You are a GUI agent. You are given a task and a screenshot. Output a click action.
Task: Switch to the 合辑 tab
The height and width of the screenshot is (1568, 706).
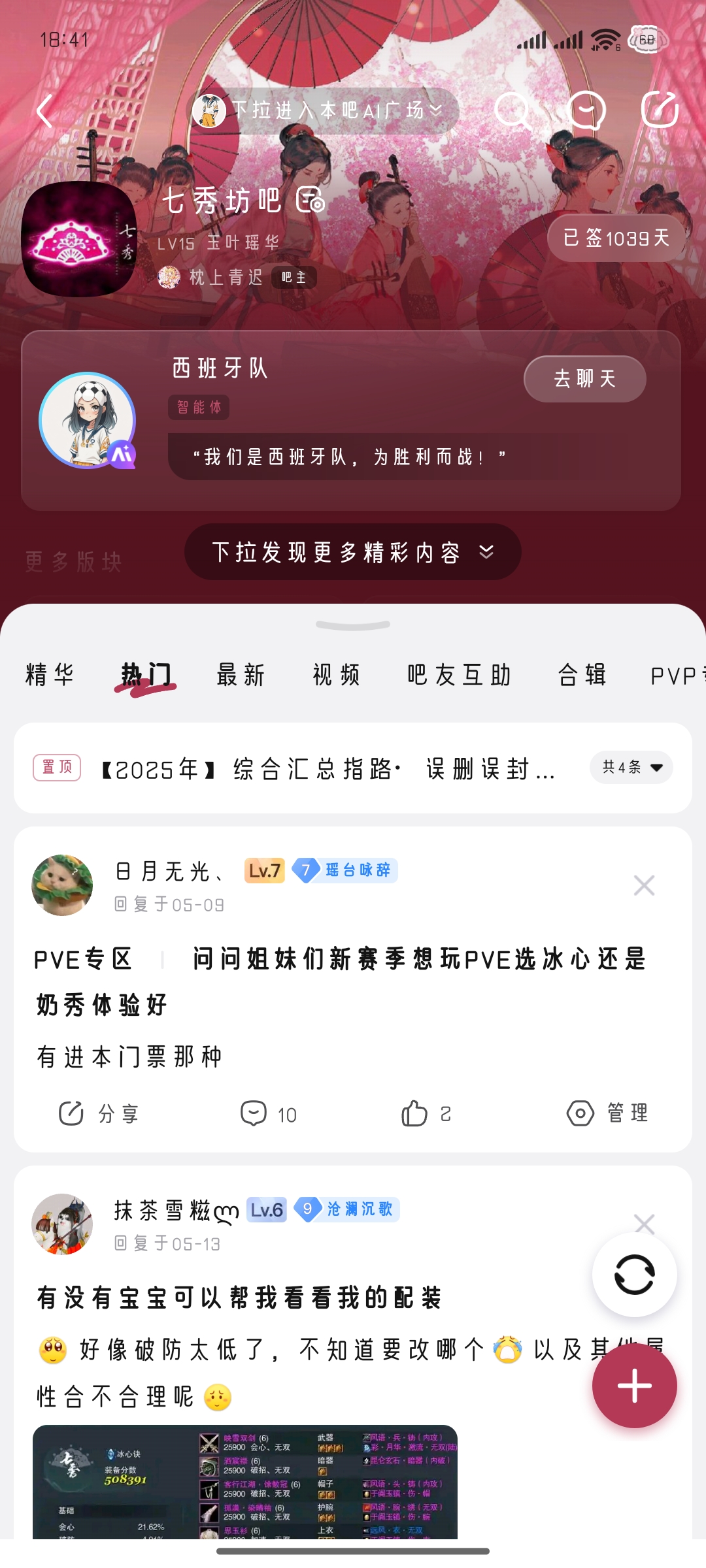[582, 675]
